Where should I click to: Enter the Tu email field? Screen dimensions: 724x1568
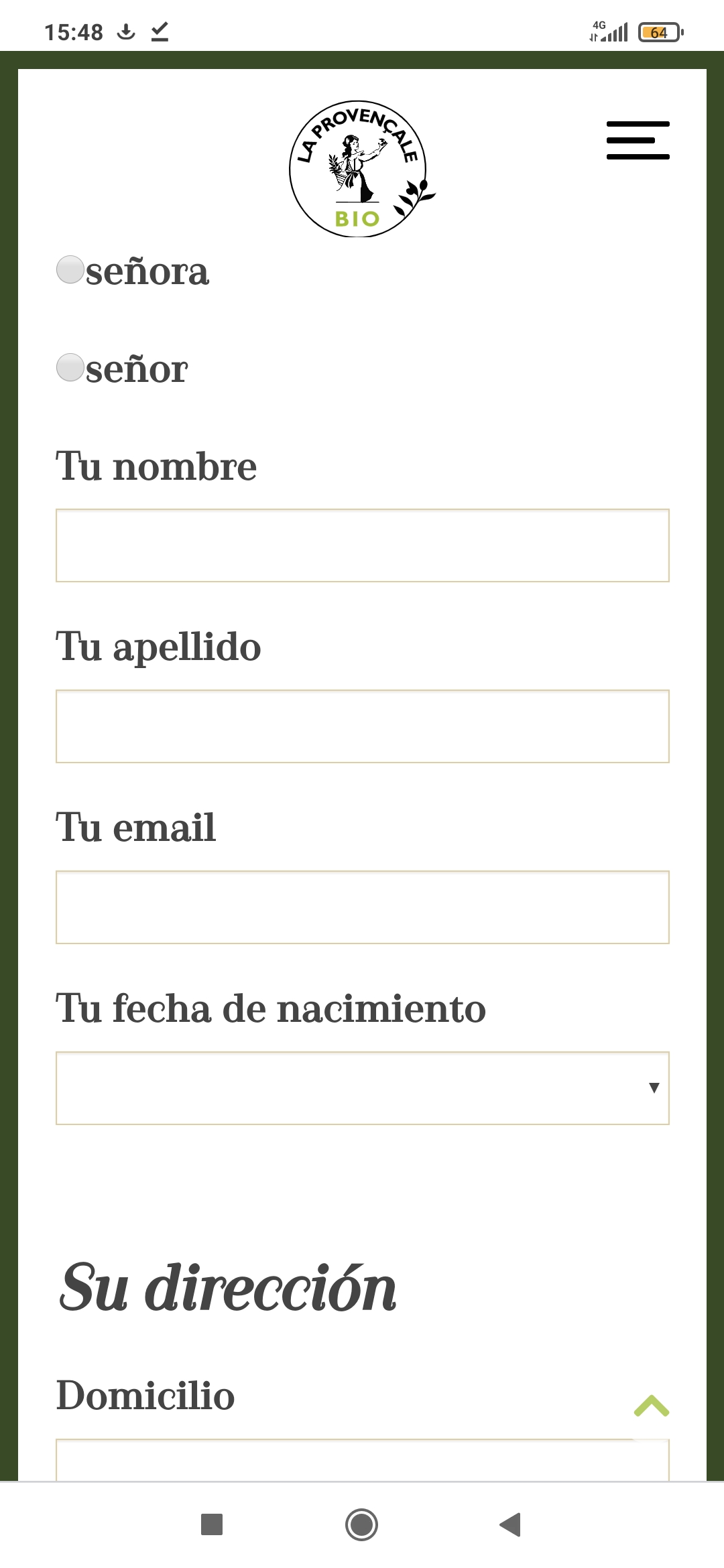362,907
